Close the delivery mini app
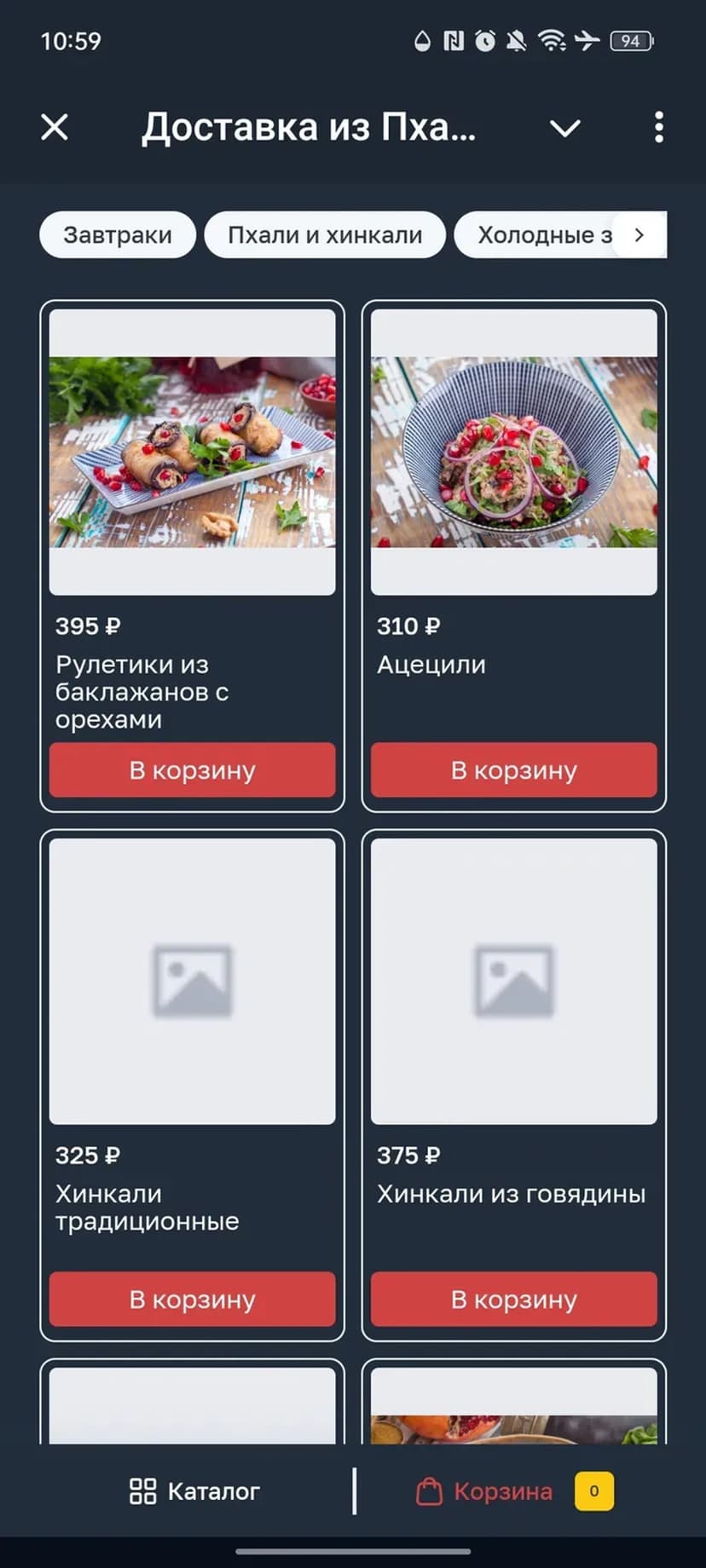This screenshot has width=706, height=1568. [x=55, y=128]
